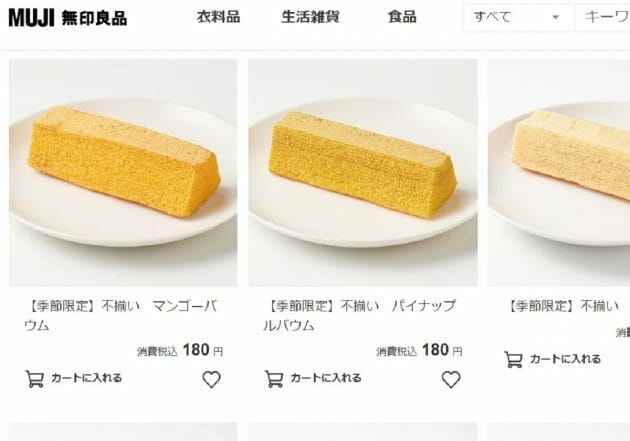This screenshot has height=441, width=630.
Task: Favorite the パイナップルバウム with the heart
Action: pyautogui.click(x=451, y=379)
